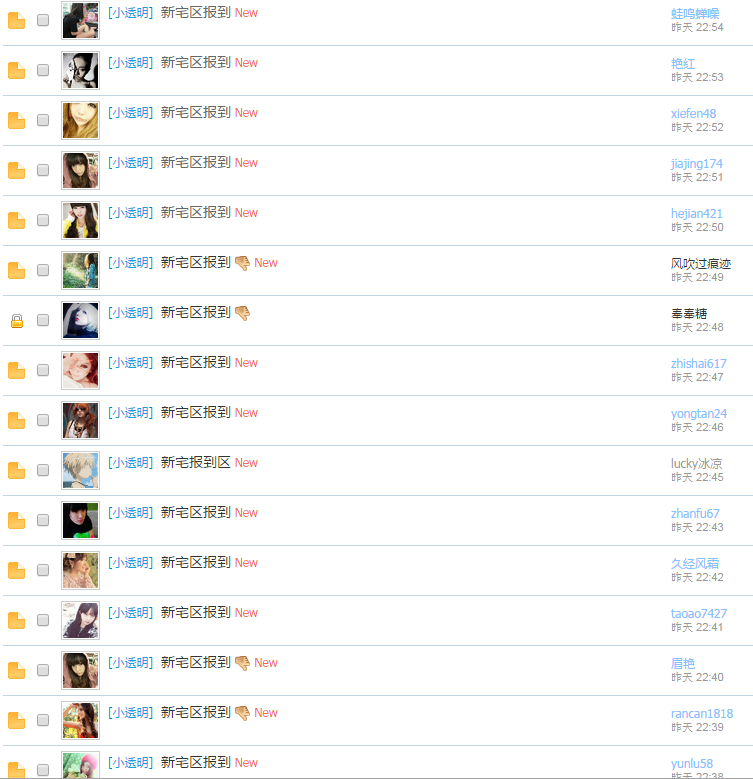753x779 pixels.
Task: Open rancan1818's thread 新宅区报到
Action: (196, 713)
